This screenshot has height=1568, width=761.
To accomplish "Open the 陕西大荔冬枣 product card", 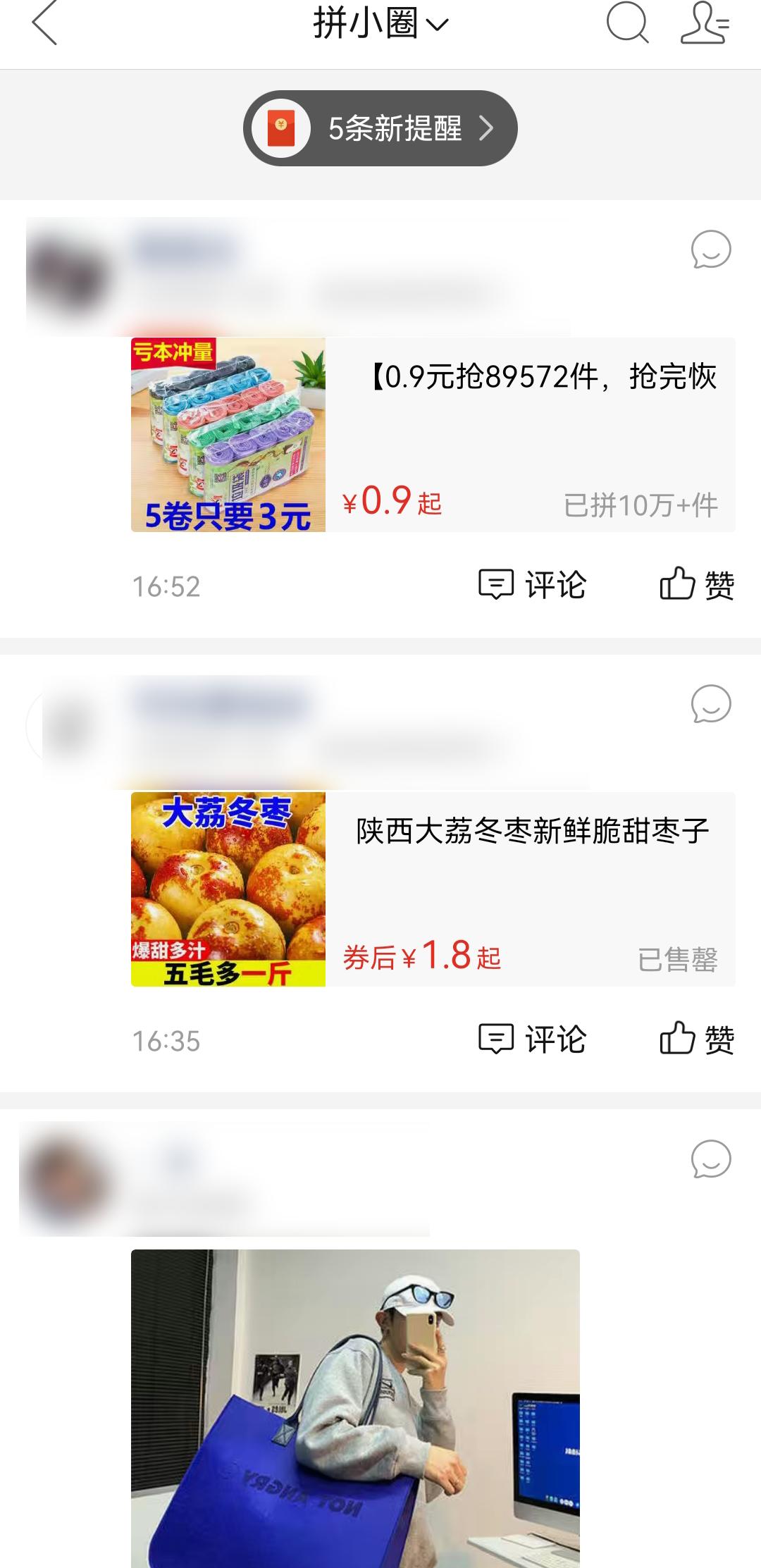I will [433, 889].
